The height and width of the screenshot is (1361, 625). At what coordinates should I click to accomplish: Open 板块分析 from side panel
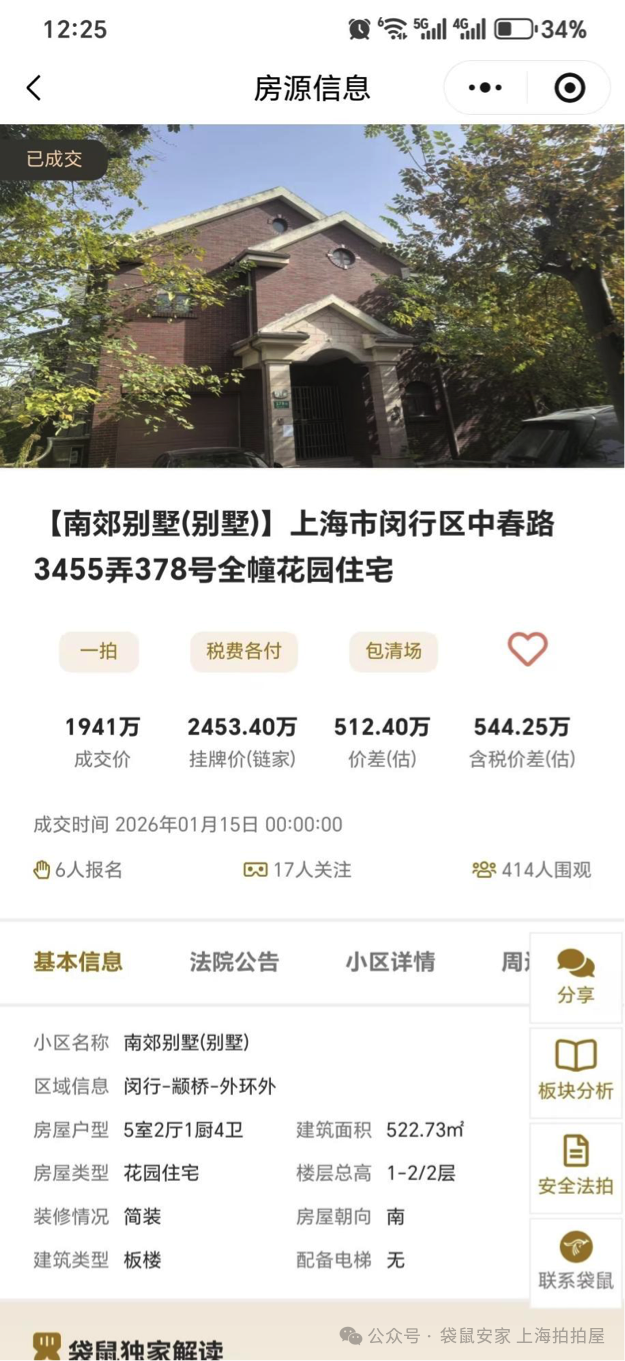click(576, 1072)
